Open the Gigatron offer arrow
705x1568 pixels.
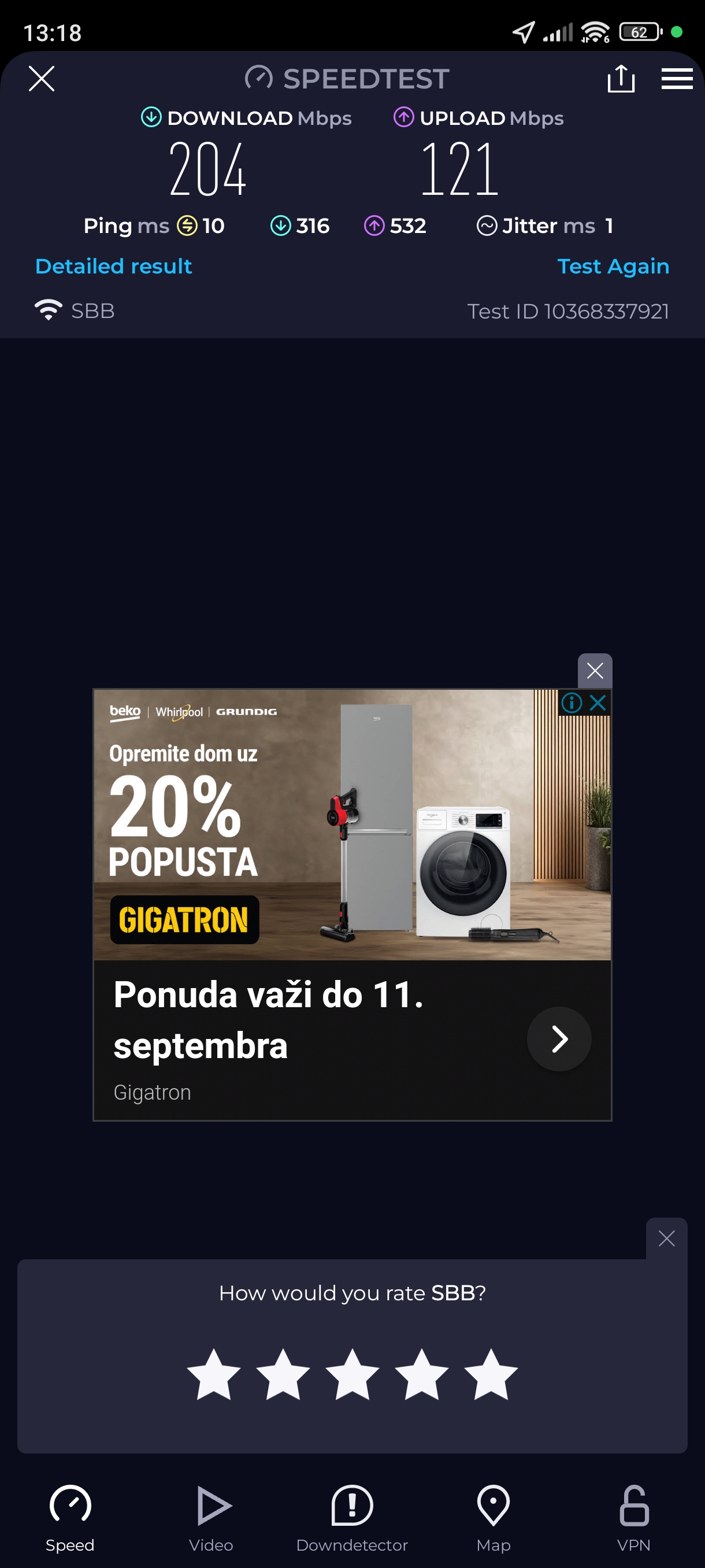(559, 1038)
